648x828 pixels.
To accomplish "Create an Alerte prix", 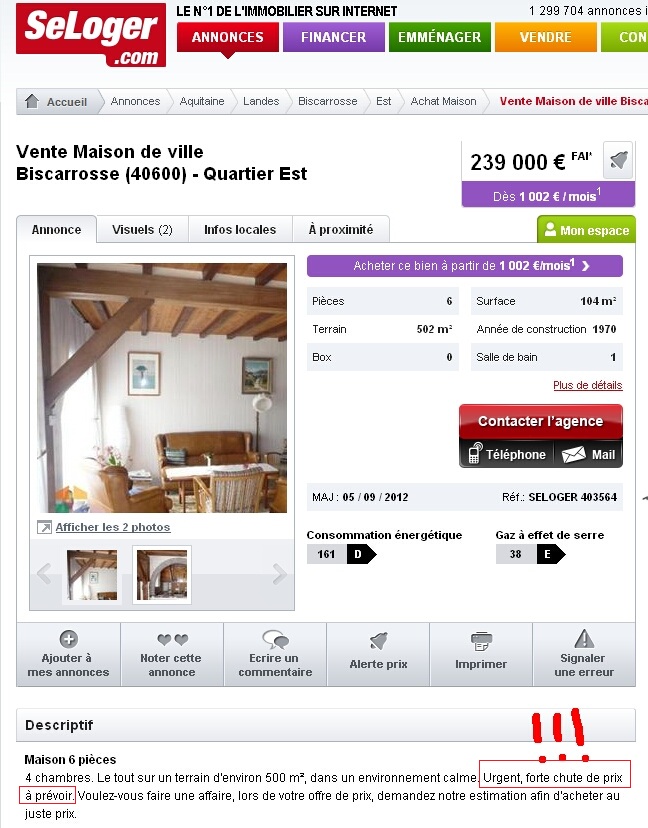I will (378, 654).
